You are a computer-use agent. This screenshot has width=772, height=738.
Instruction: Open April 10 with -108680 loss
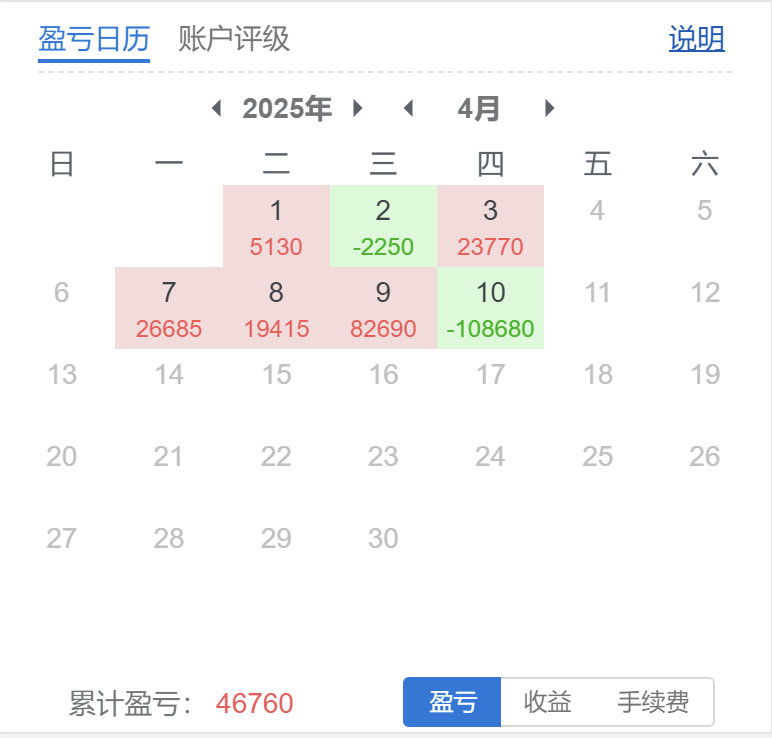point(490,309)
